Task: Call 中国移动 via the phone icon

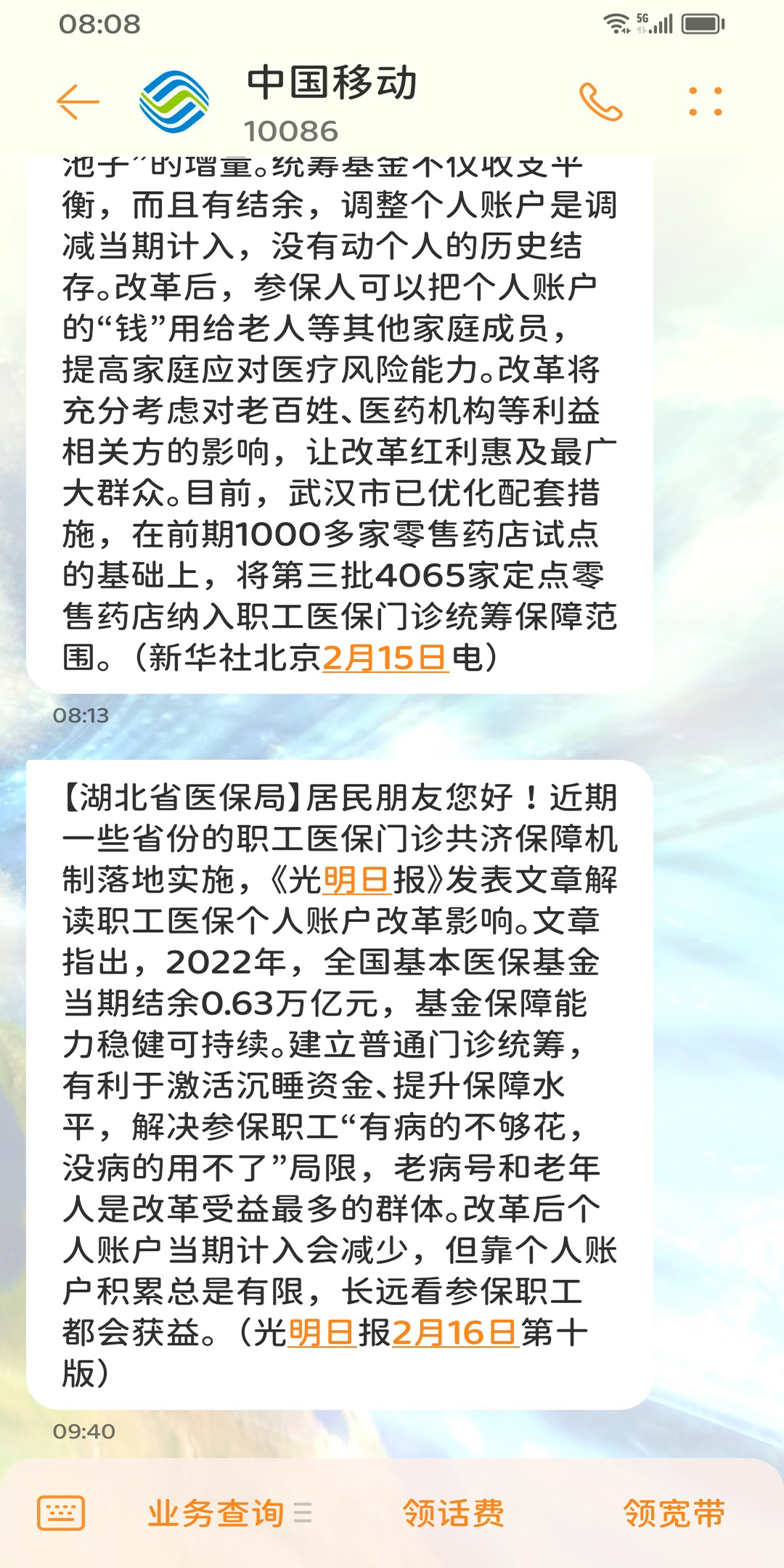Action: [x=600, y=102]
